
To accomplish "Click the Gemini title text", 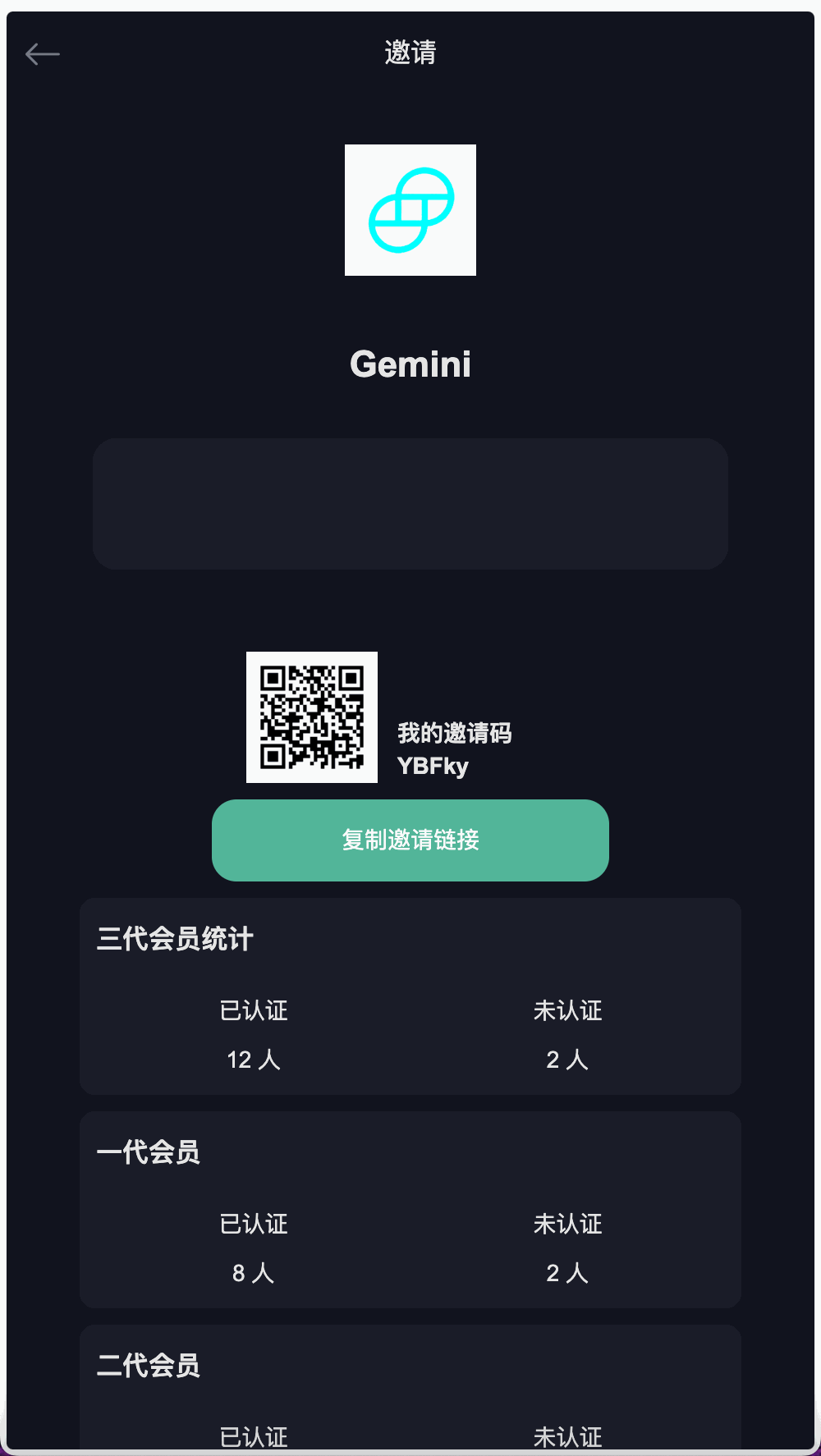I will tap(410, 364).
